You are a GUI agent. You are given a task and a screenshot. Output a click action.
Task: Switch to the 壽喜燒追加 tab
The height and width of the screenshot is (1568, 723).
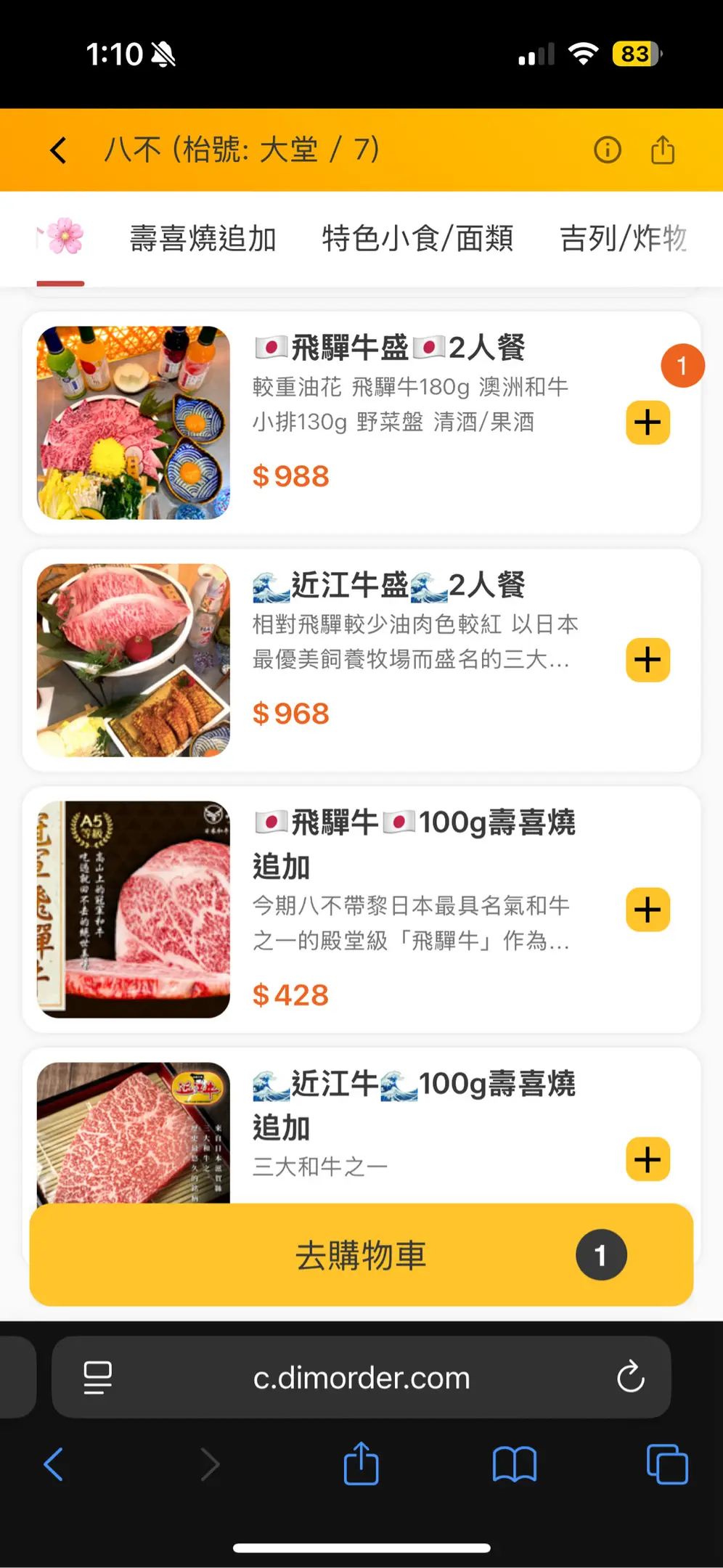tap(203, 239)
